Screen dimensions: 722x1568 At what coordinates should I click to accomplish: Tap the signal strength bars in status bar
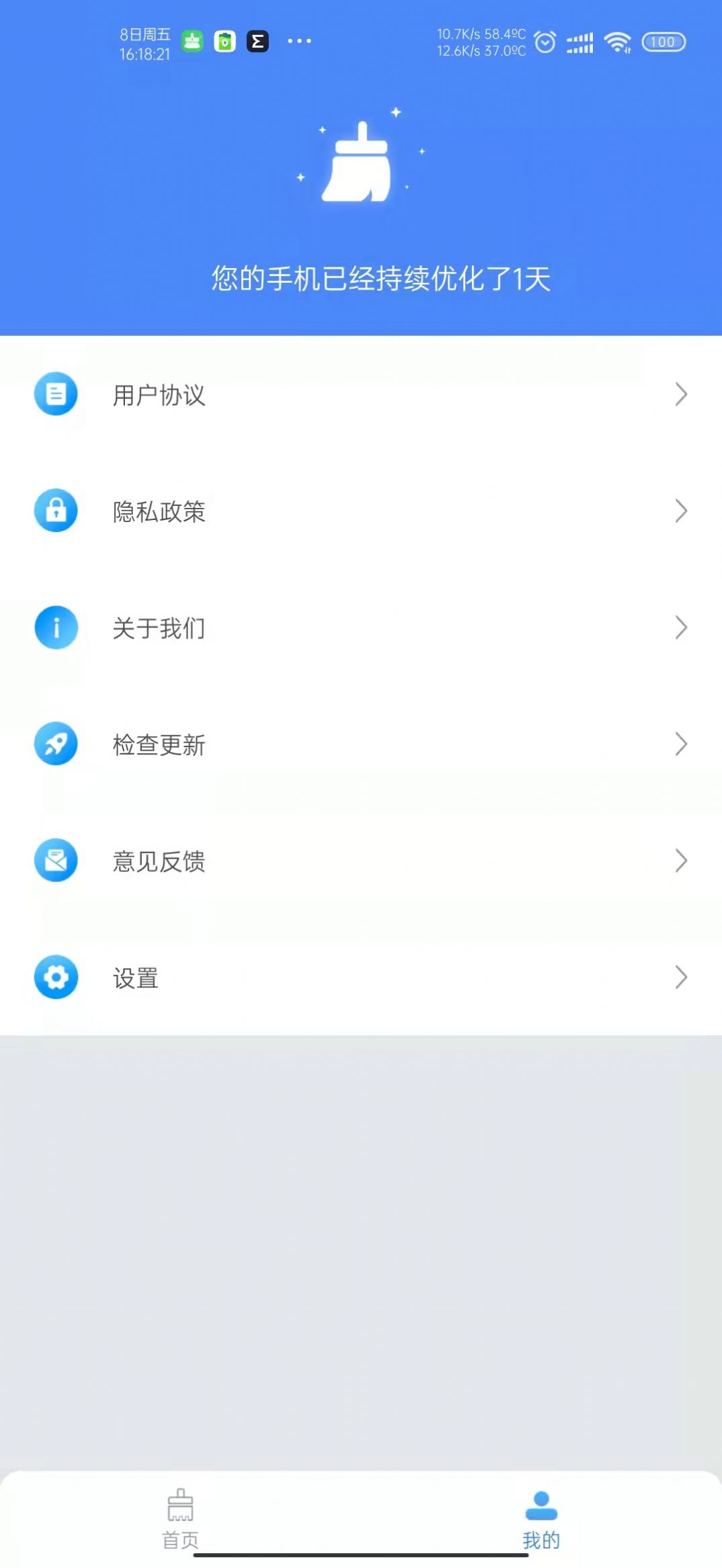click(x=579, y=42)
